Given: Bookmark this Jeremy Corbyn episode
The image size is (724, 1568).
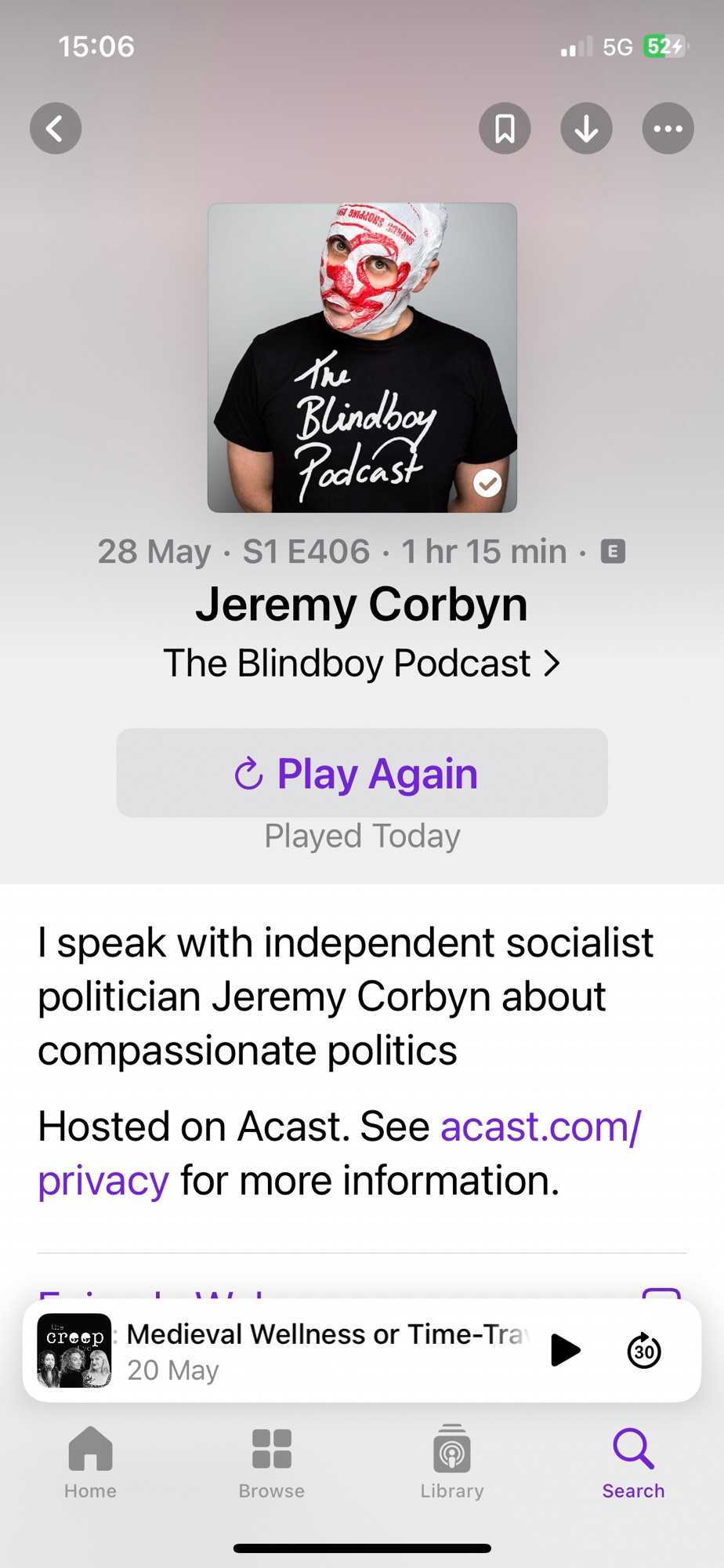Looking at the screenshot, I should (x=505, y=129).
